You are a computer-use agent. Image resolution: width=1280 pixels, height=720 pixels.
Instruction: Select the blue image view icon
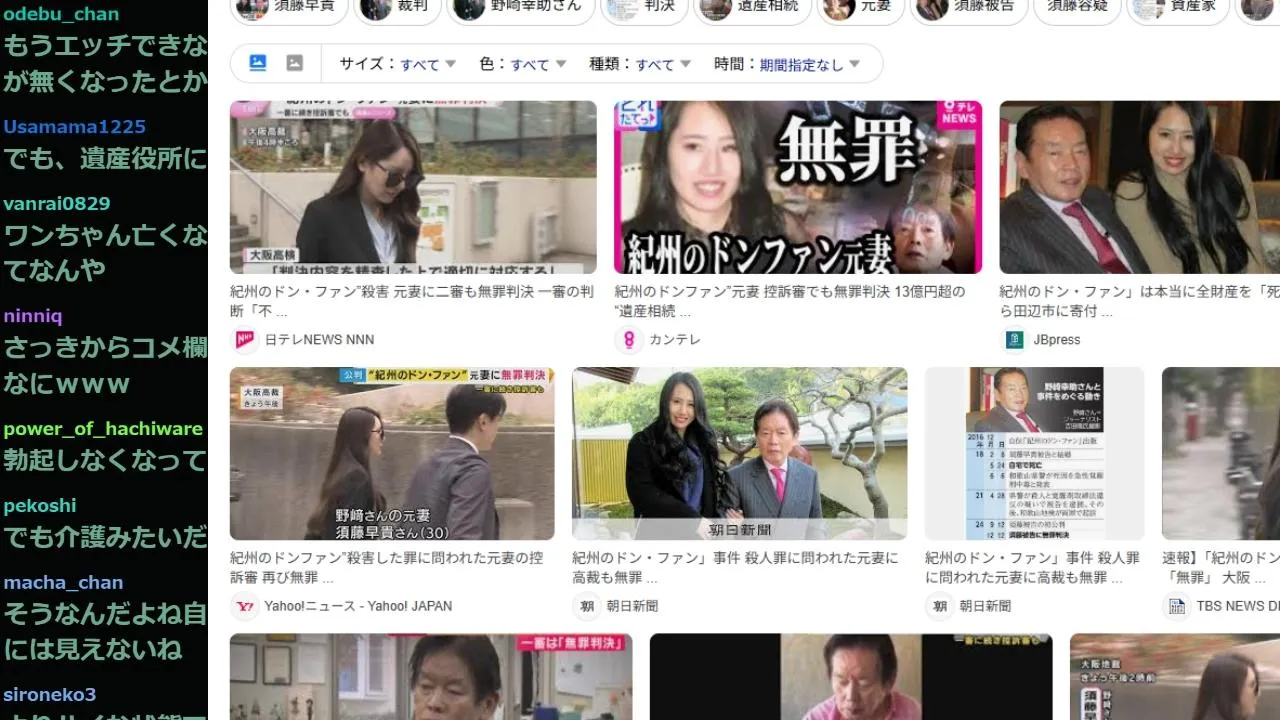(257, 63)
